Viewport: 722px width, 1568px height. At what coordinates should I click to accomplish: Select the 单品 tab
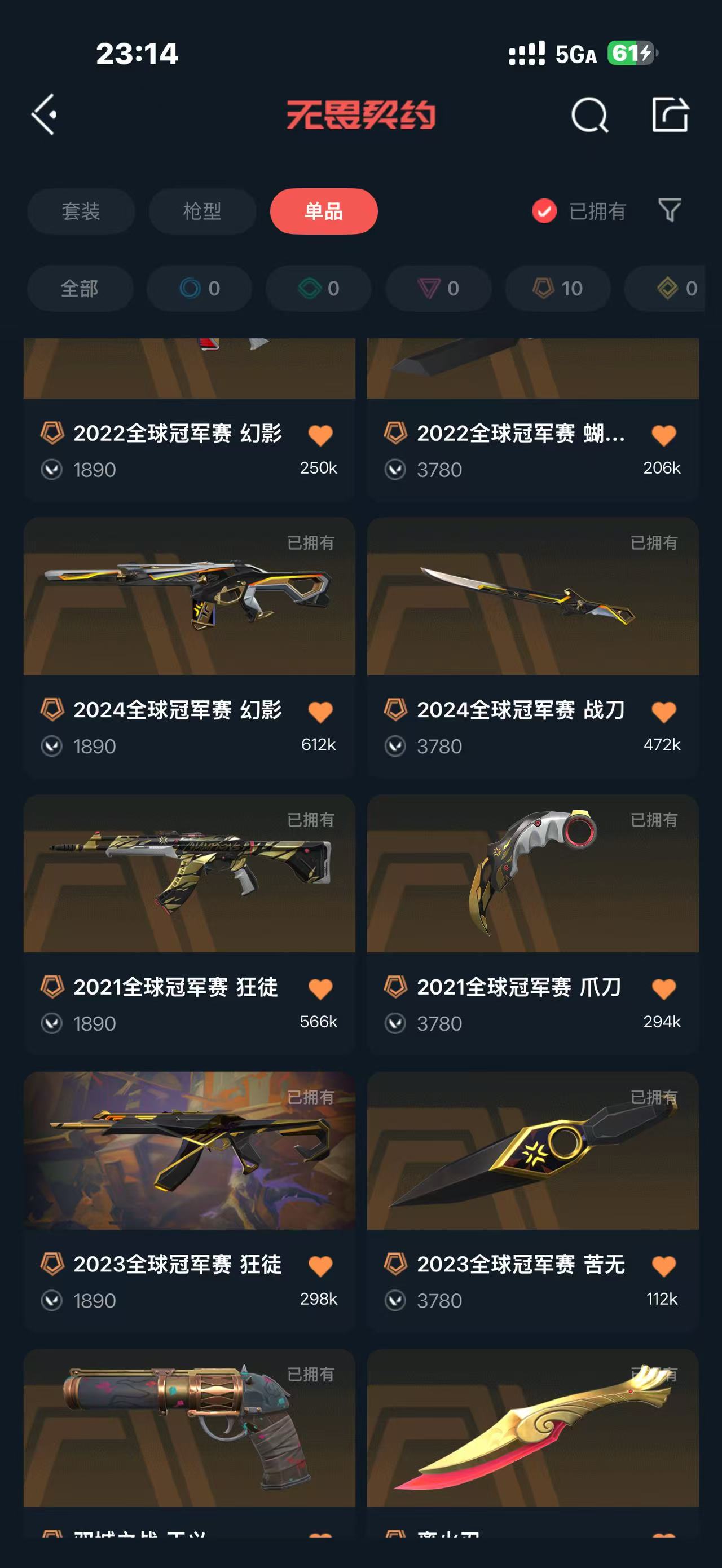[x=324, y=211]
